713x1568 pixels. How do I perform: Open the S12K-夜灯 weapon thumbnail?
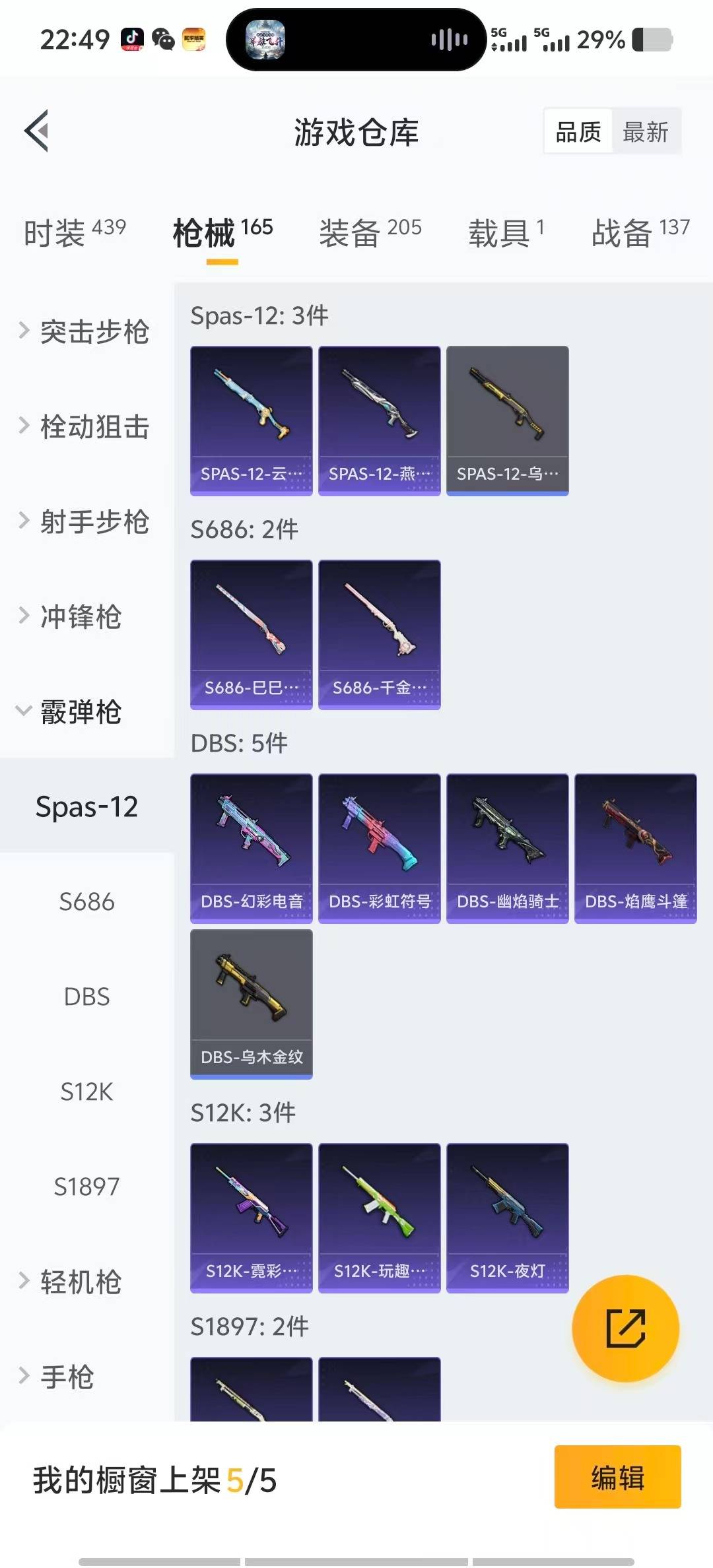click(507, 1220)
